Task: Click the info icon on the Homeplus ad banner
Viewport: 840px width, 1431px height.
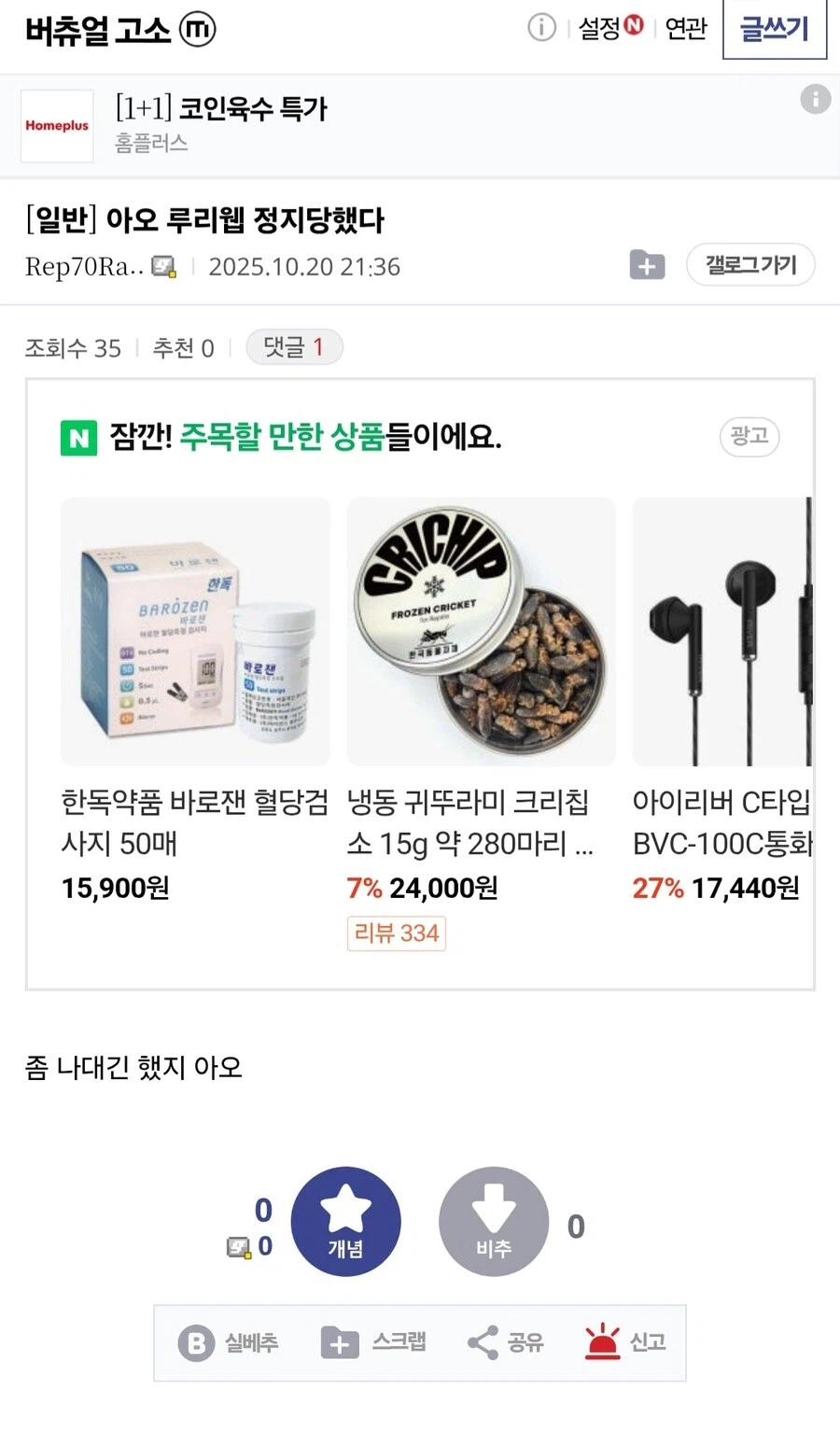Action: (x=815, y=99)
